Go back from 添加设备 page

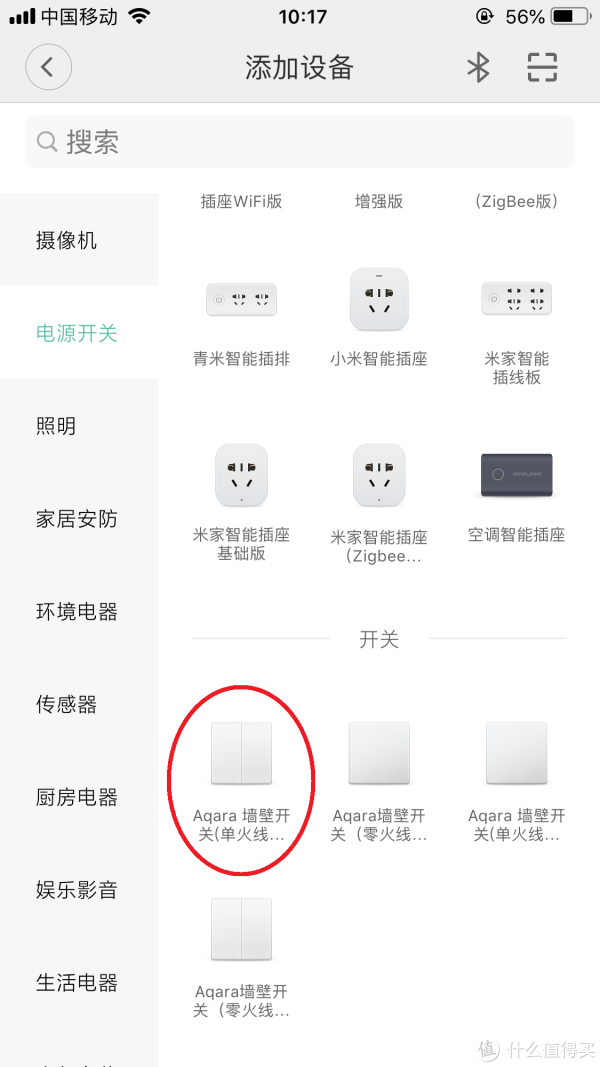click(x=48, y=67)
